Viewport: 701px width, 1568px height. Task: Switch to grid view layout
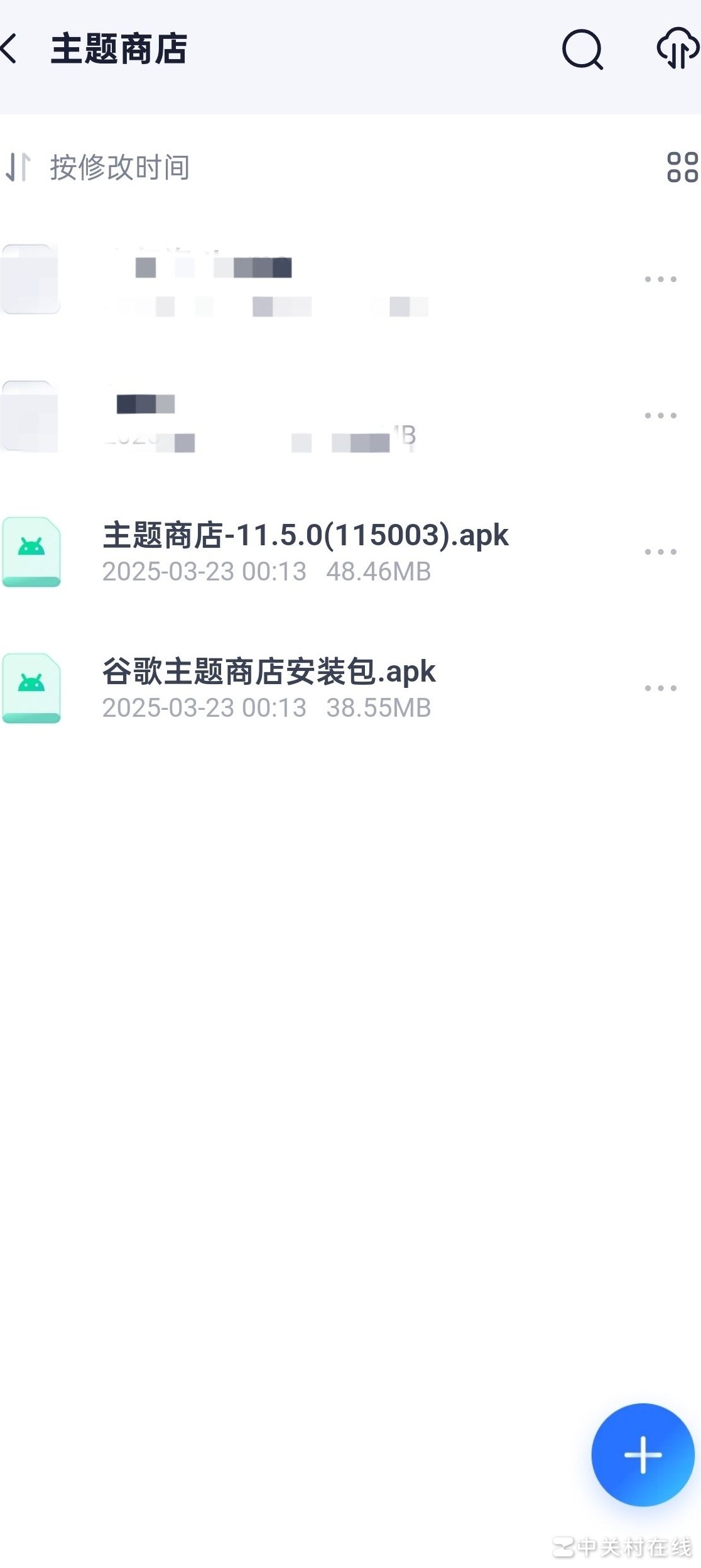682,167
